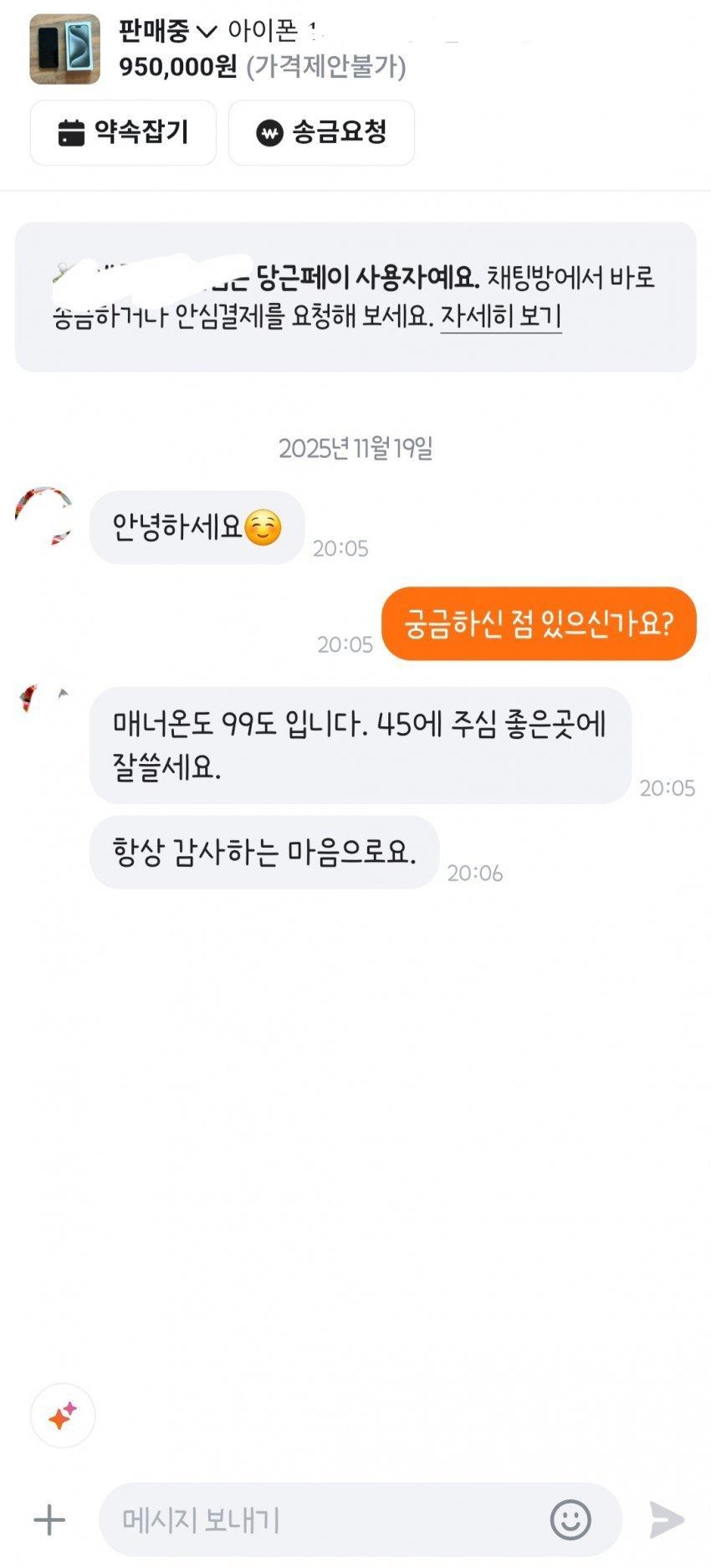This screenshot has width=711, height=1568.
Task: Send the message with arrow icon
Action: pyautogui.click(x=667, y=1519)
